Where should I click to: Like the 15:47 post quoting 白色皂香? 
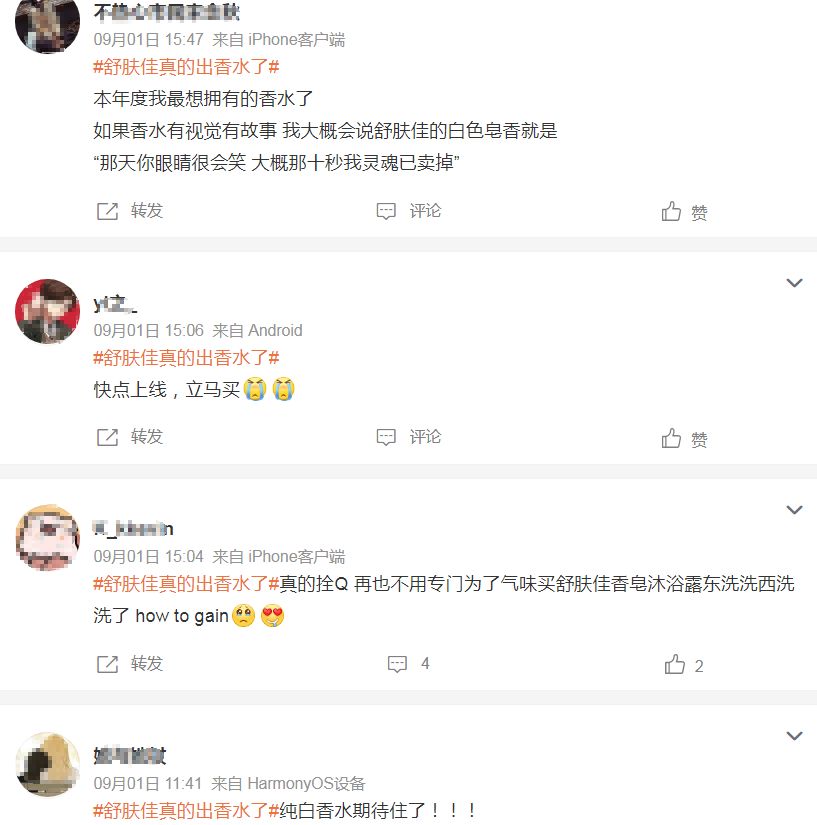click(685, 212)
